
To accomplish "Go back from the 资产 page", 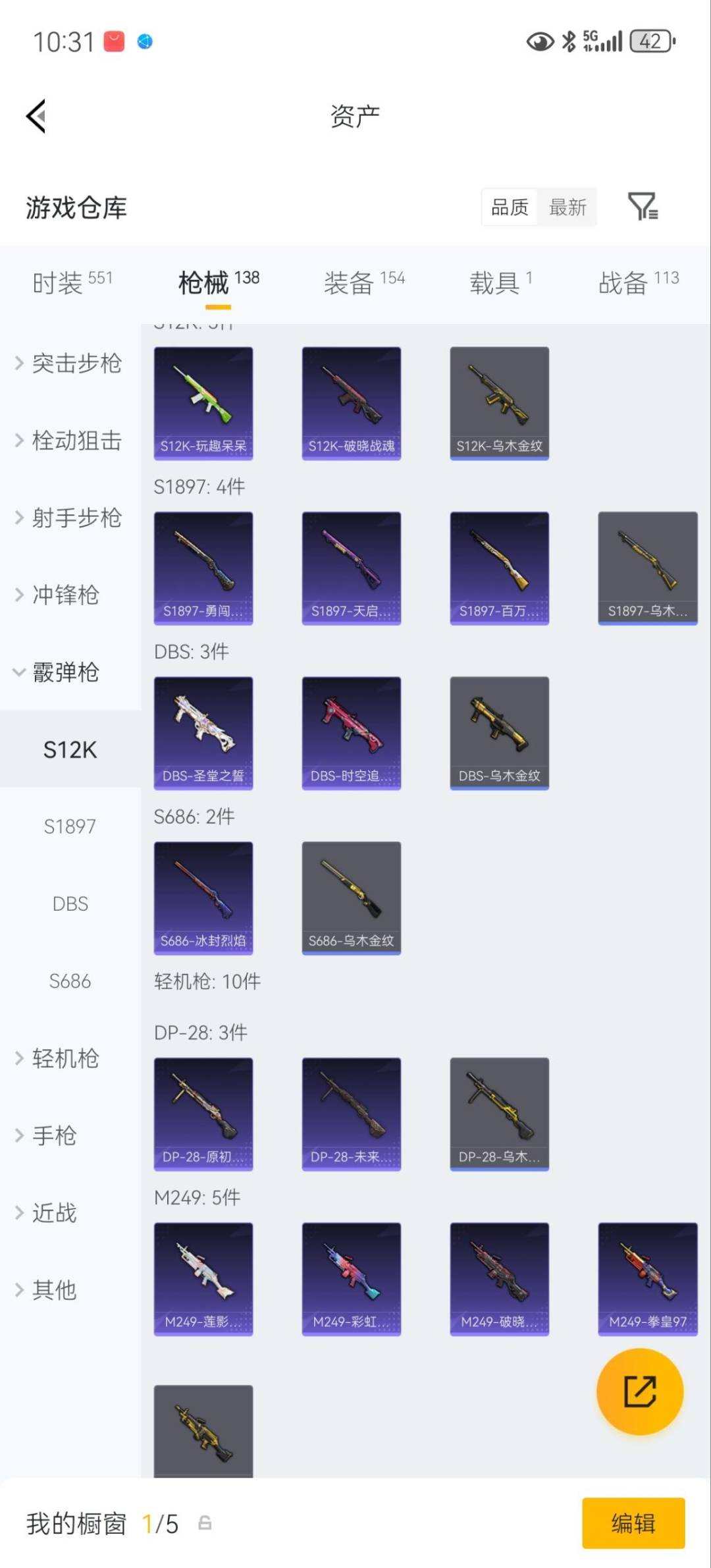I will point(37,117).
